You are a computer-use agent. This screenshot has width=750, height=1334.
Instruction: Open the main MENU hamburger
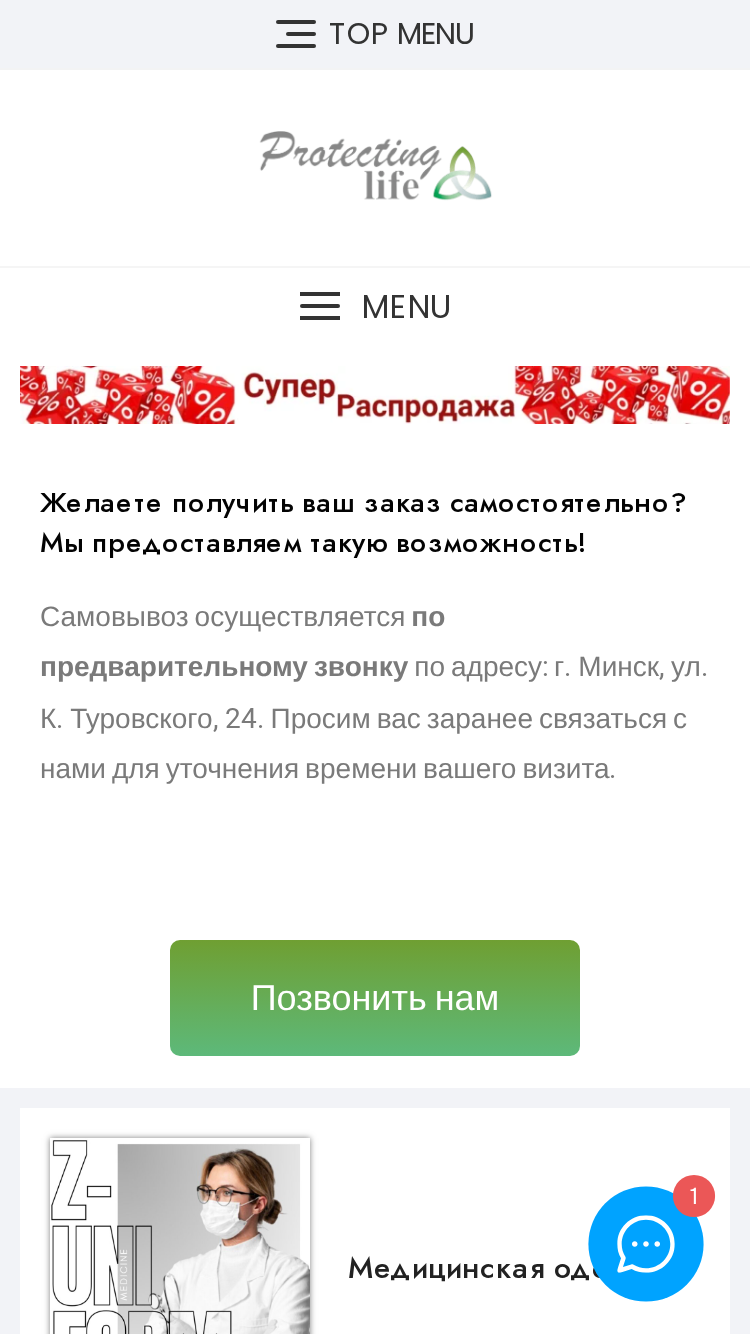click(375, 307)
